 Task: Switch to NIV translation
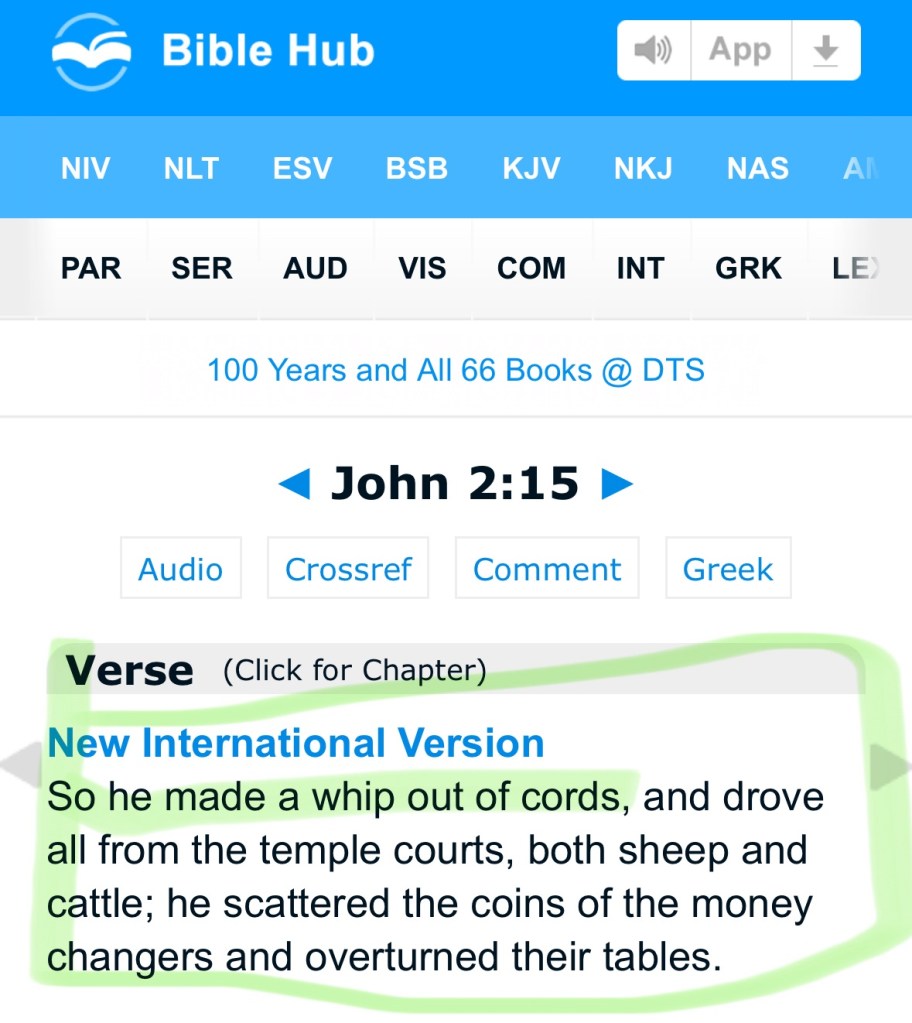[x=85, y=168]
